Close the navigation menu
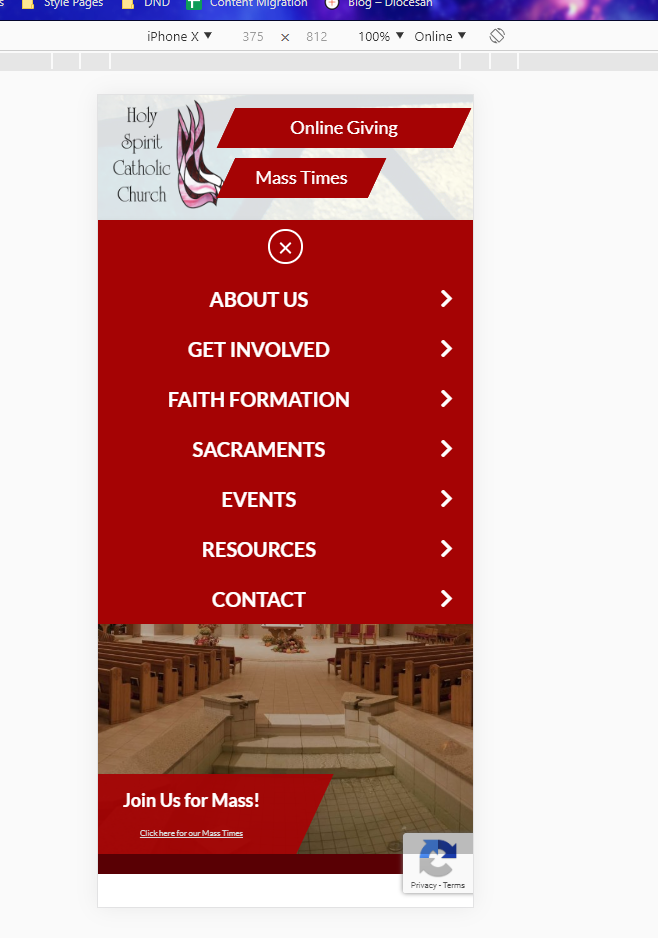This screenshot has width=658, height=938. point(285,247)
